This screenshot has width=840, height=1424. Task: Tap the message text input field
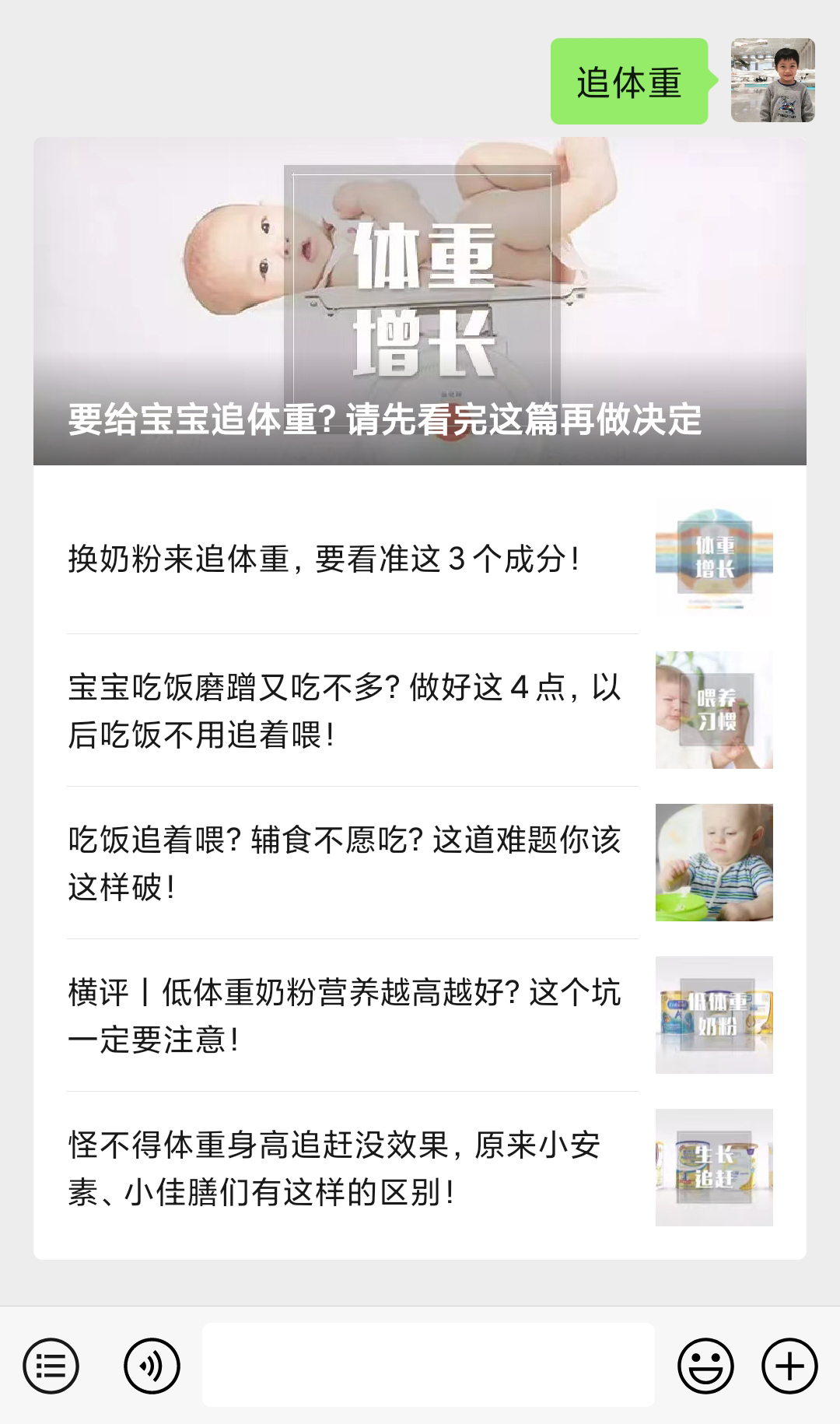[428, 1365]
